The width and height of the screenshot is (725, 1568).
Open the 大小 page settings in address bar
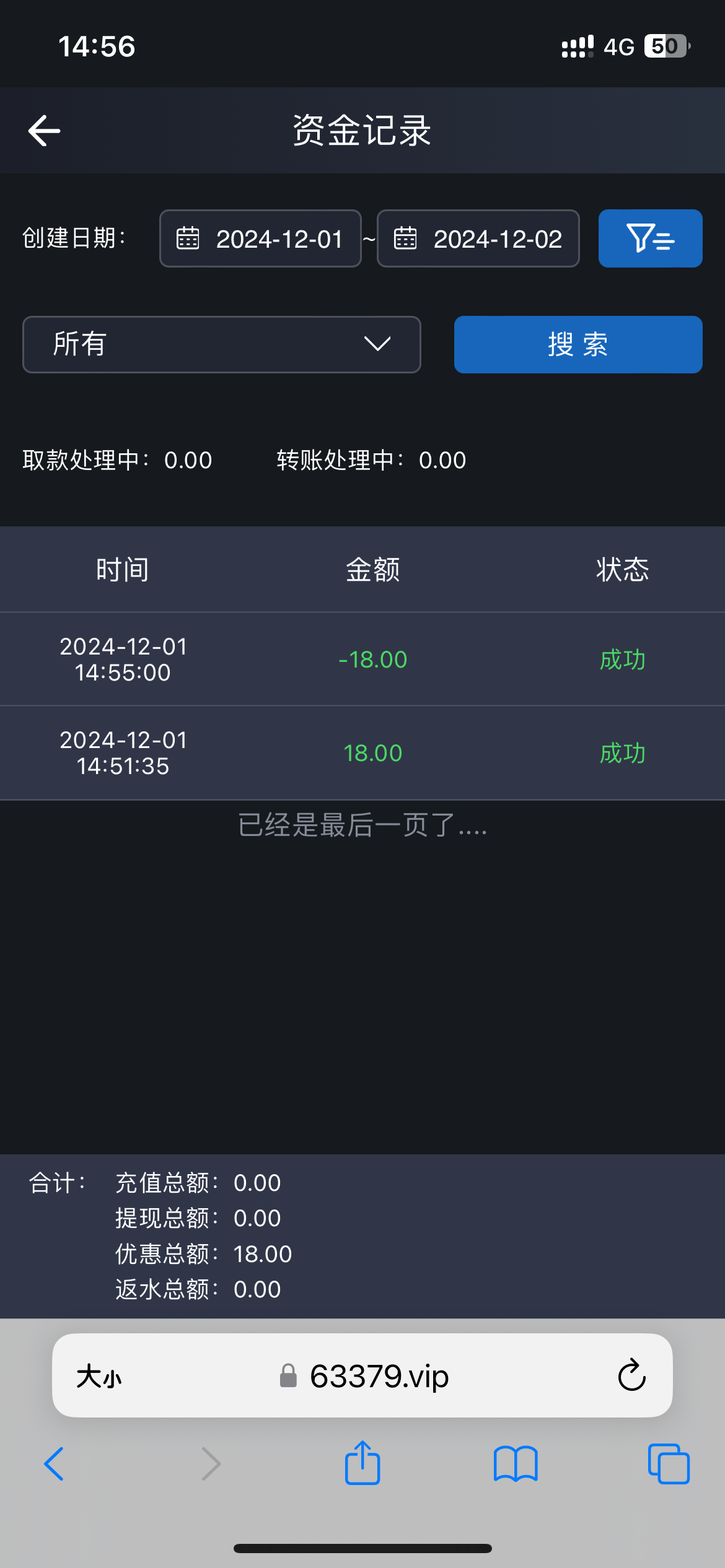coord(99,1377)
